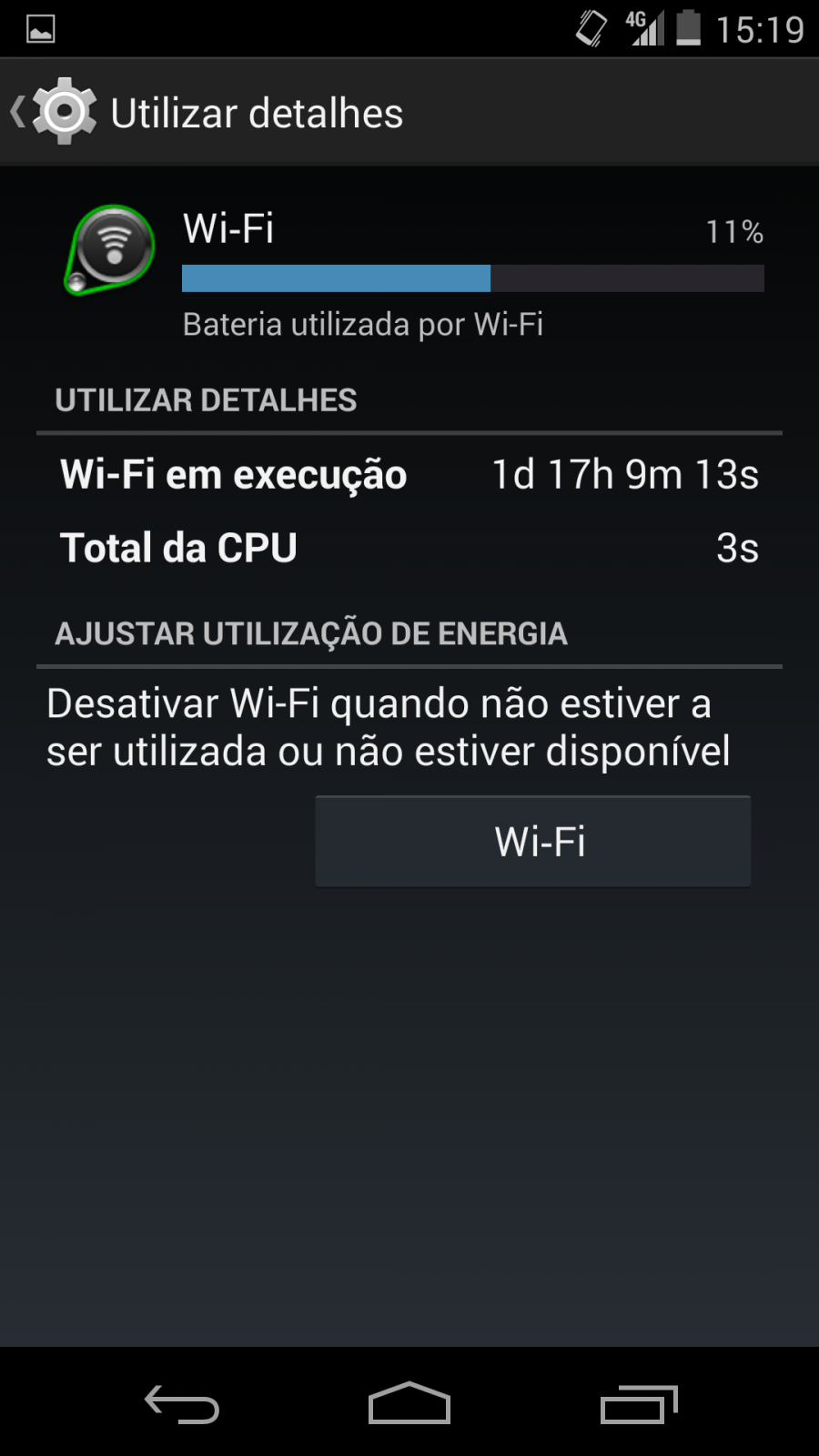Open the Wi-Fi settings button
819x1456 pixels.
tap(533, 841)
